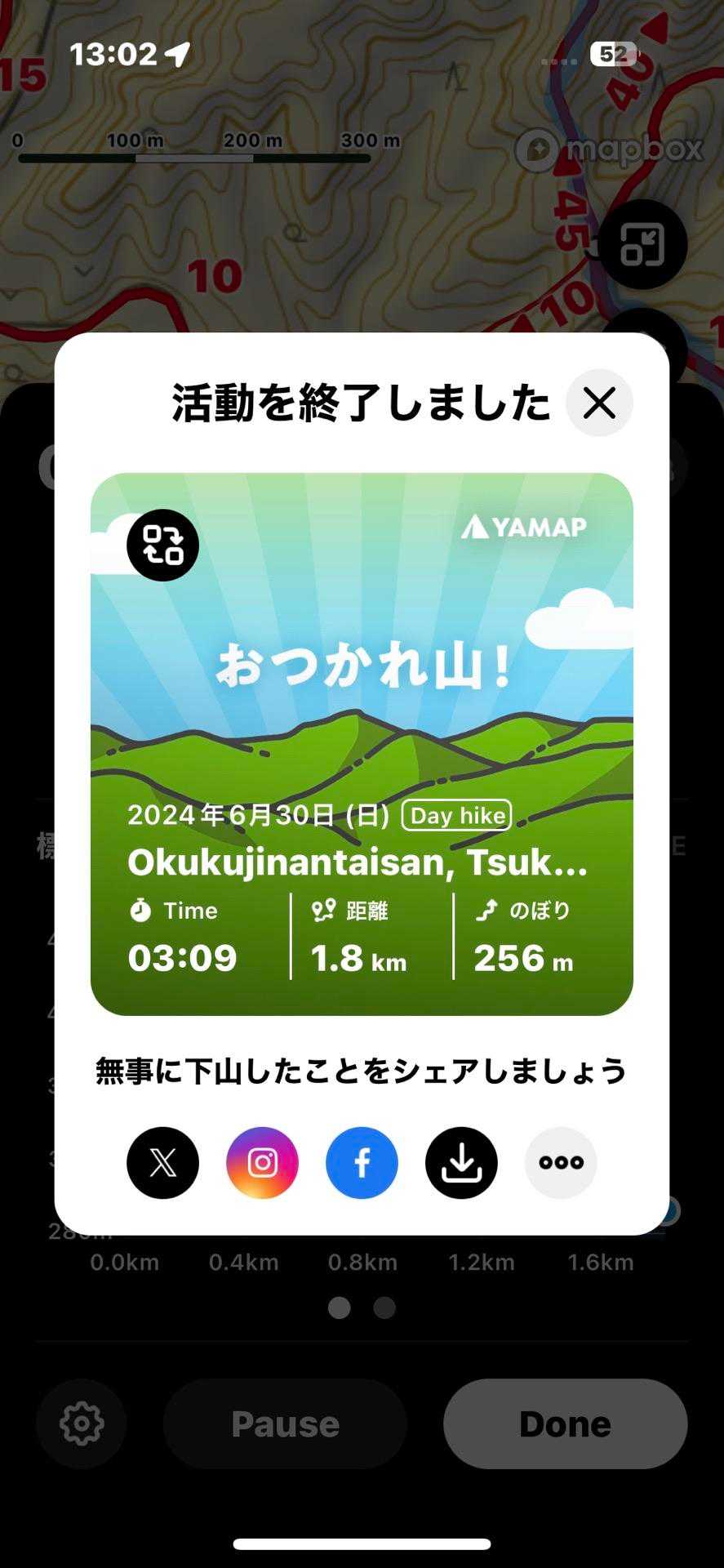Viewport: 724px width, 1568px height.
Task: Share the hike card to Instagram
Action: [x=262, y=1162]
